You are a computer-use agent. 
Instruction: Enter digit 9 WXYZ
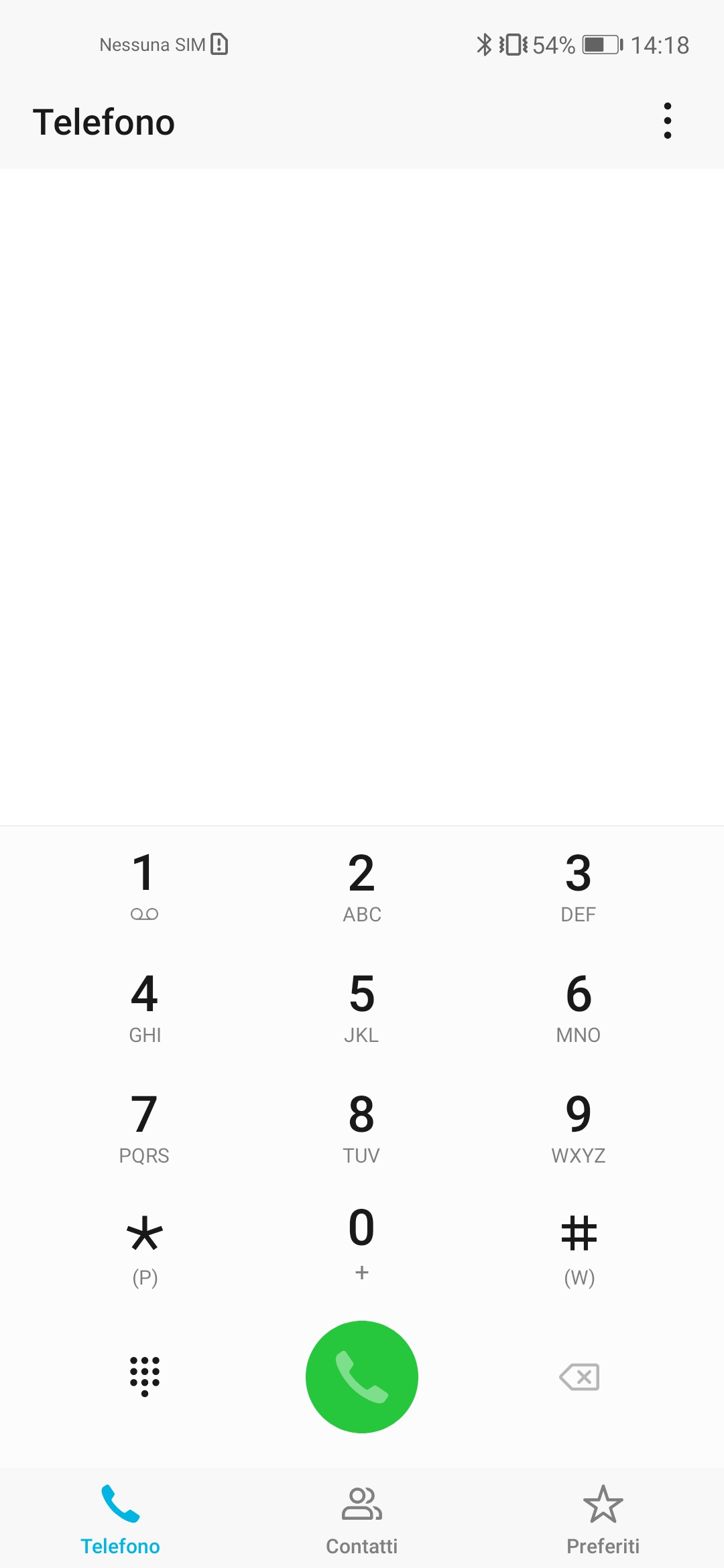pyautogui.click(x=579, y=1128)
